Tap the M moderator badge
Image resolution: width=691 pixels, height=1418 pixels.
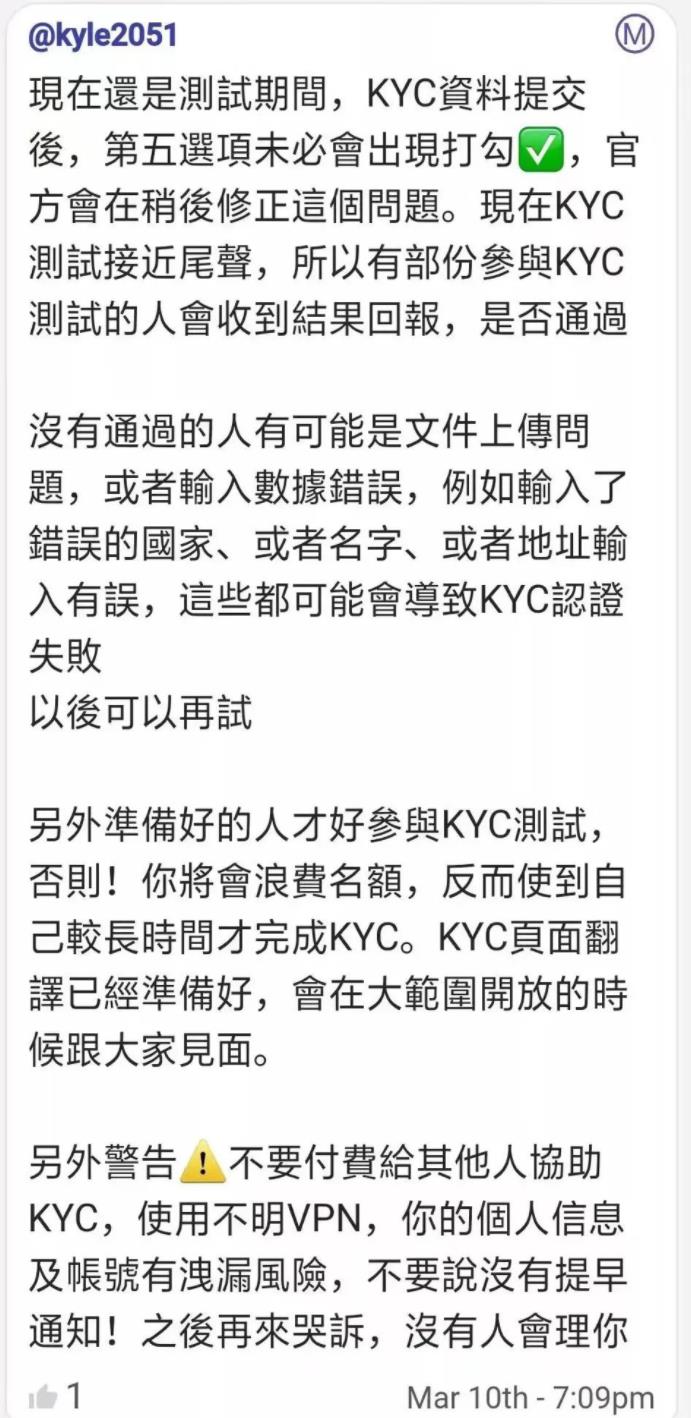point(634,36)
